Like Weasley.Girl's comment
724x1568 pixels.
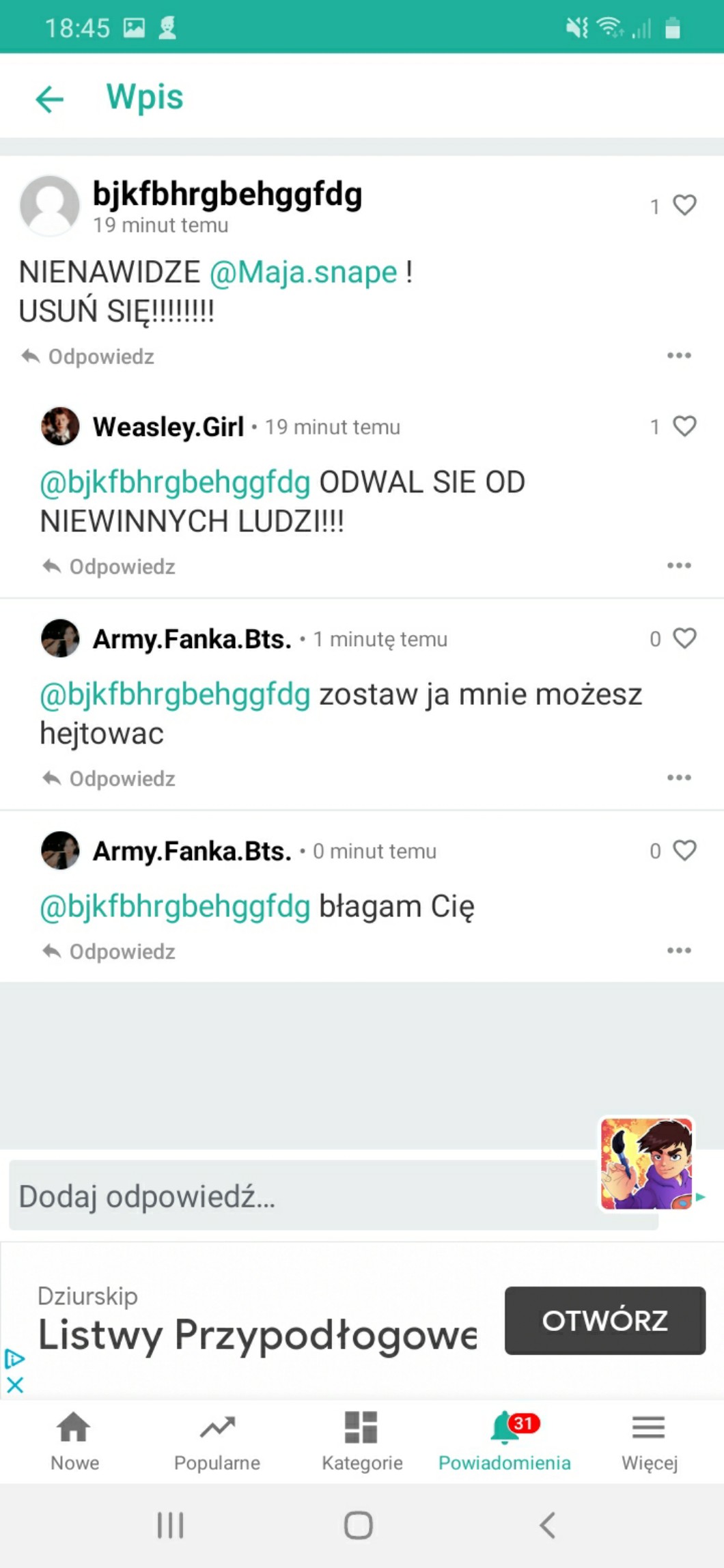tap(684, 426)
